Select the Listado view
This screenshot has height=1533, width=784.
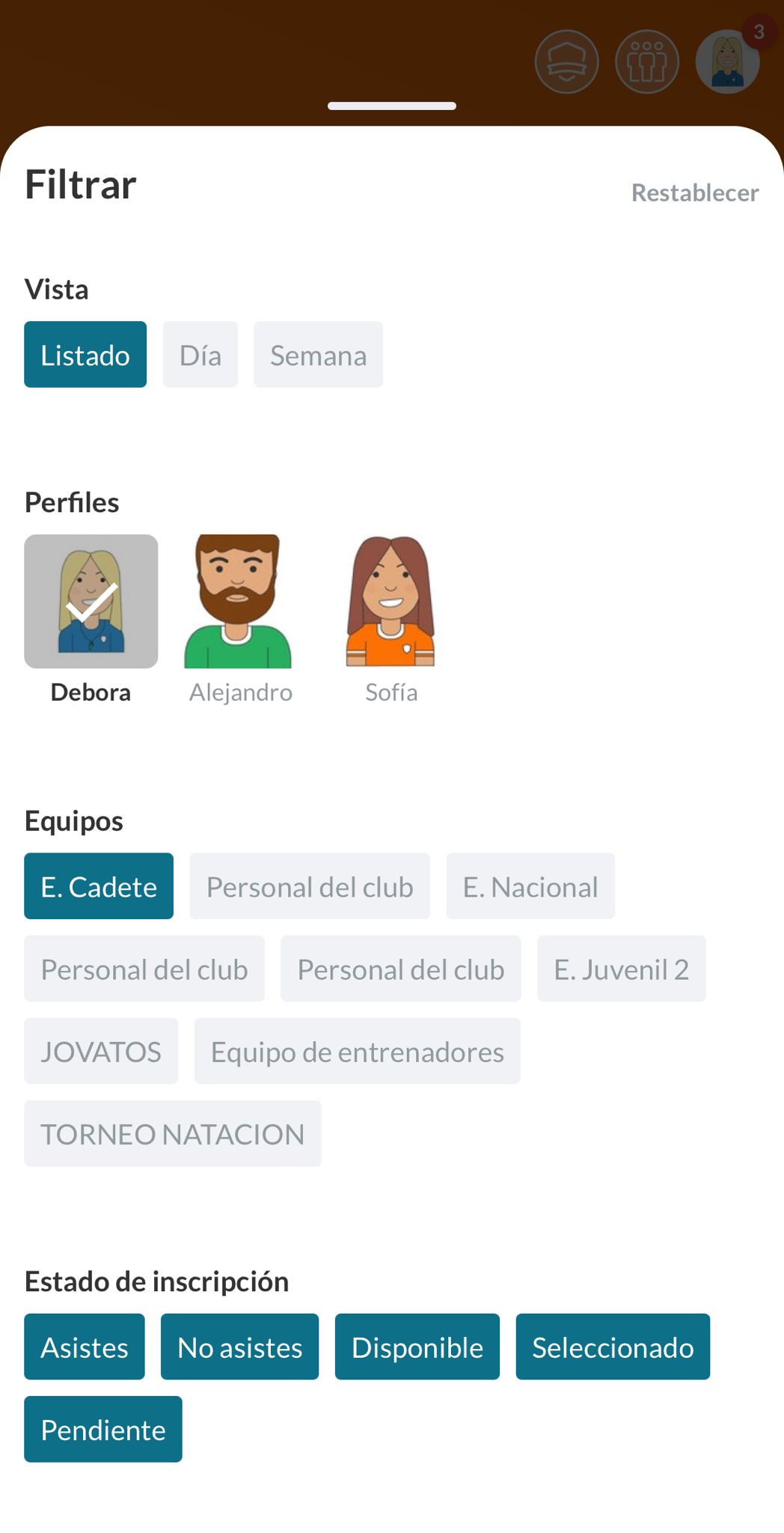click(85, 355)
